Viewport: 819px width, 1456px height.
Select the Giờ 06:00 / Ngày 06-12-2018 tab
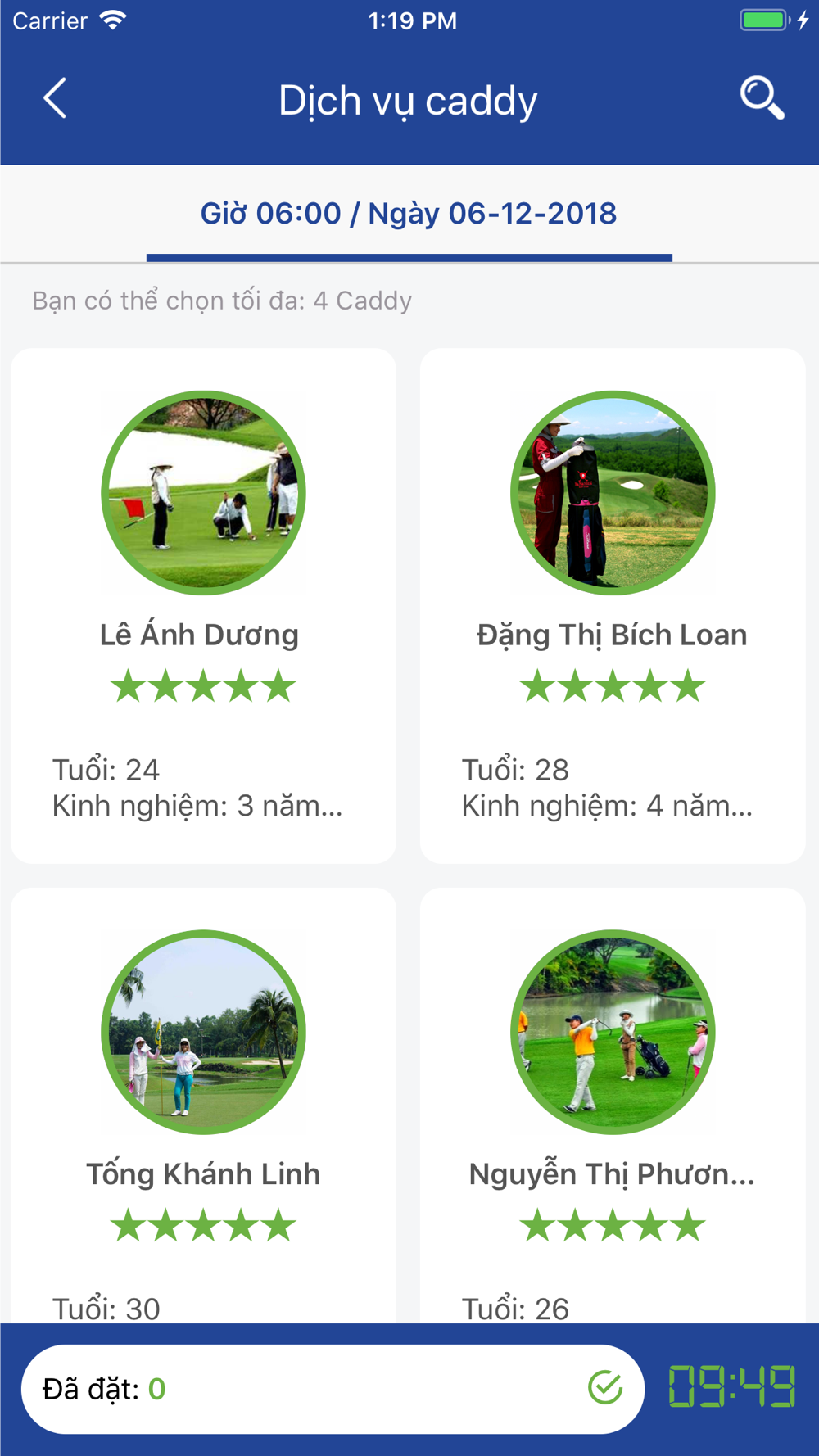(x=409, y=215)
